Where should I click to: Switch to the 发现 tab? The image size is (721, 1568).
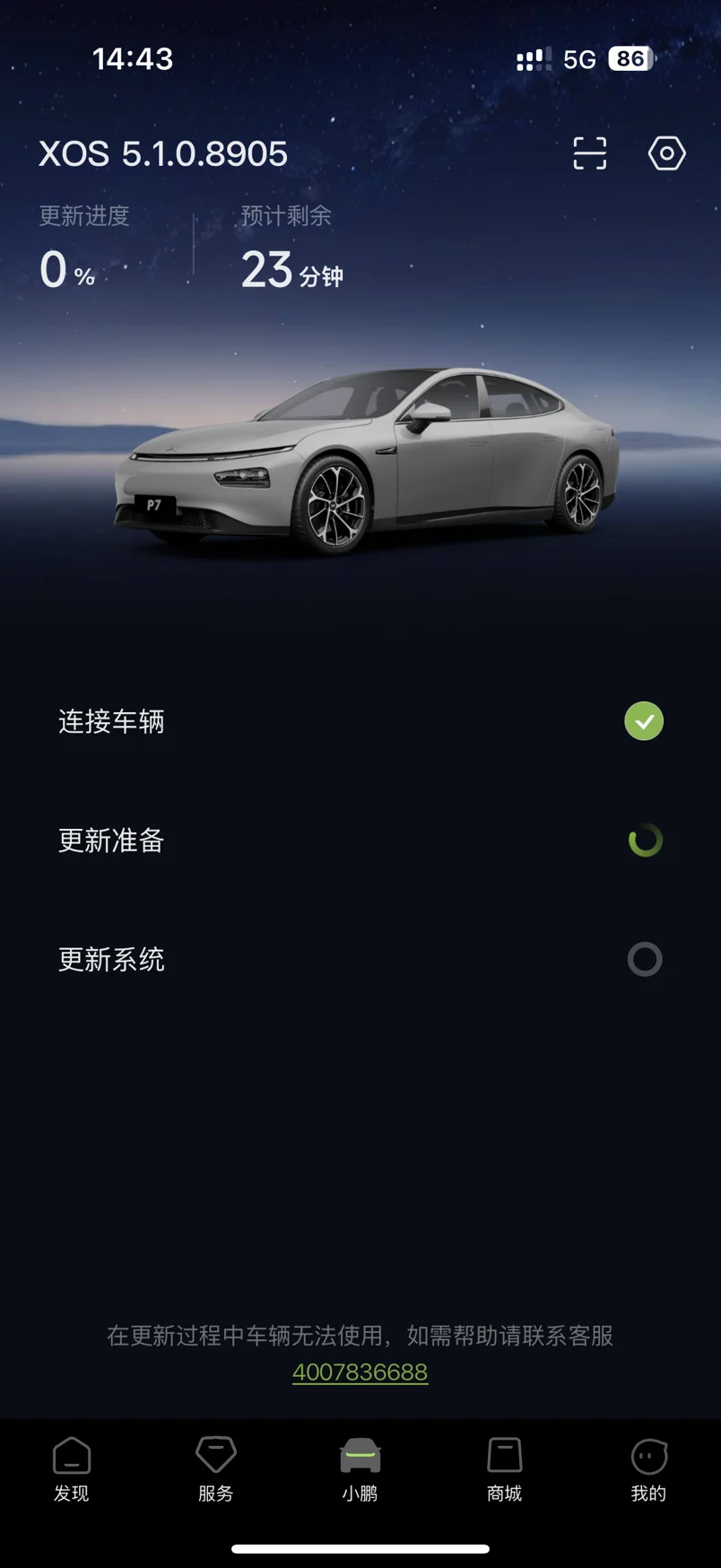coord(72,1469)
